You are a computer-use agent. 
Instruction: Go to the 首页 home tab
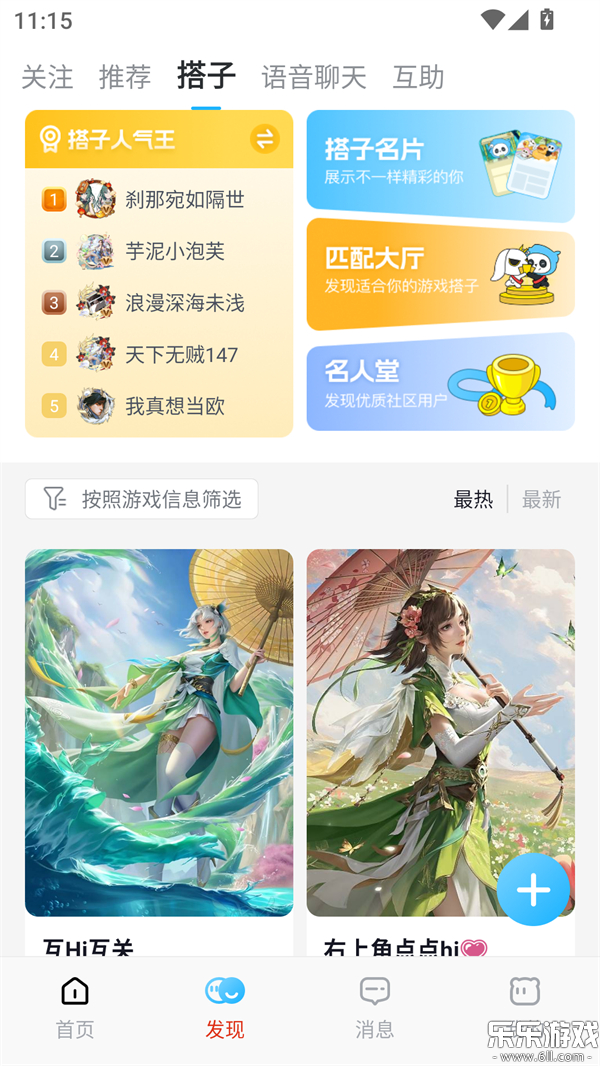tap(75, 1008)
